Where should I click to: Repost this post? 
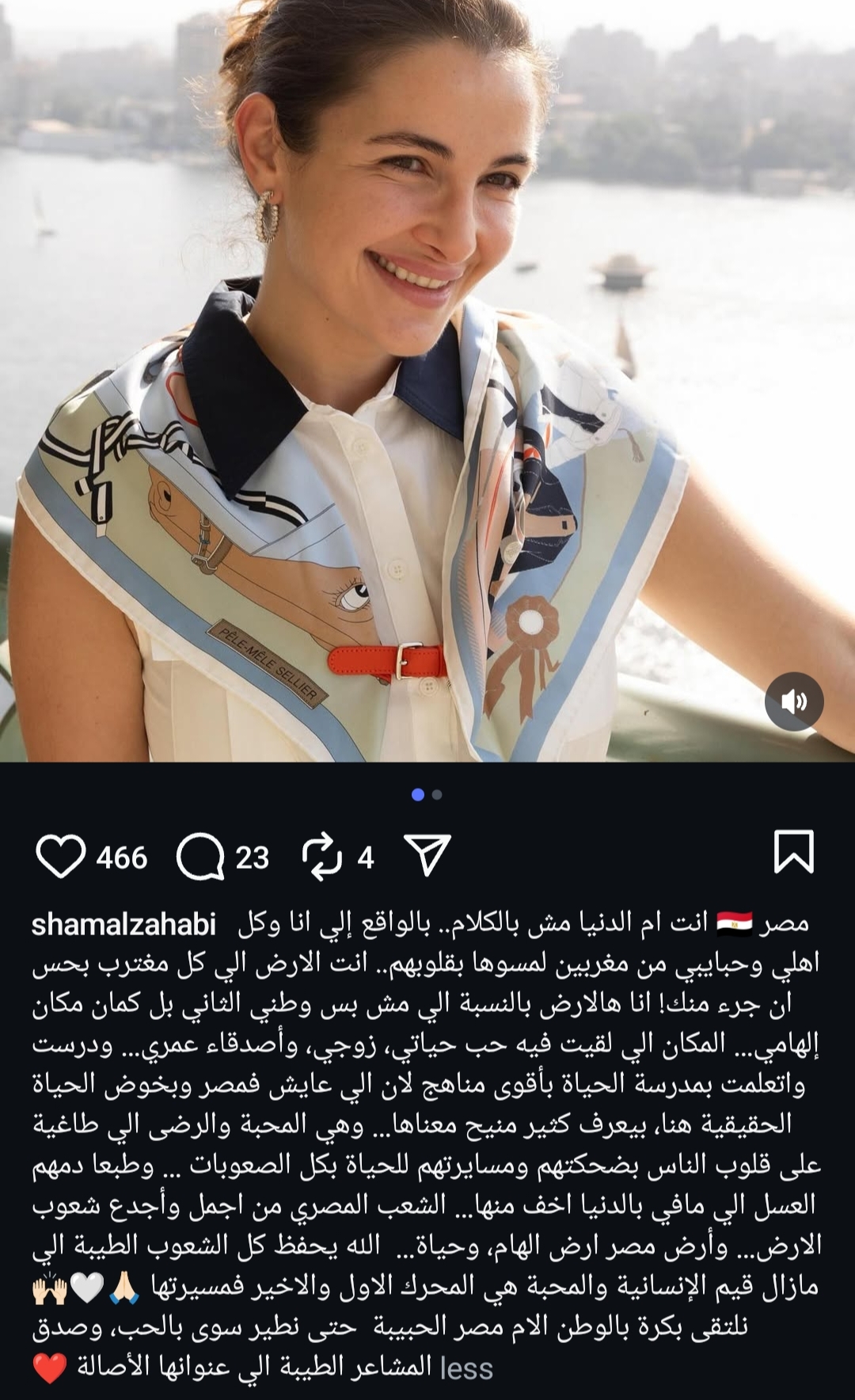[x=322, y=857]
